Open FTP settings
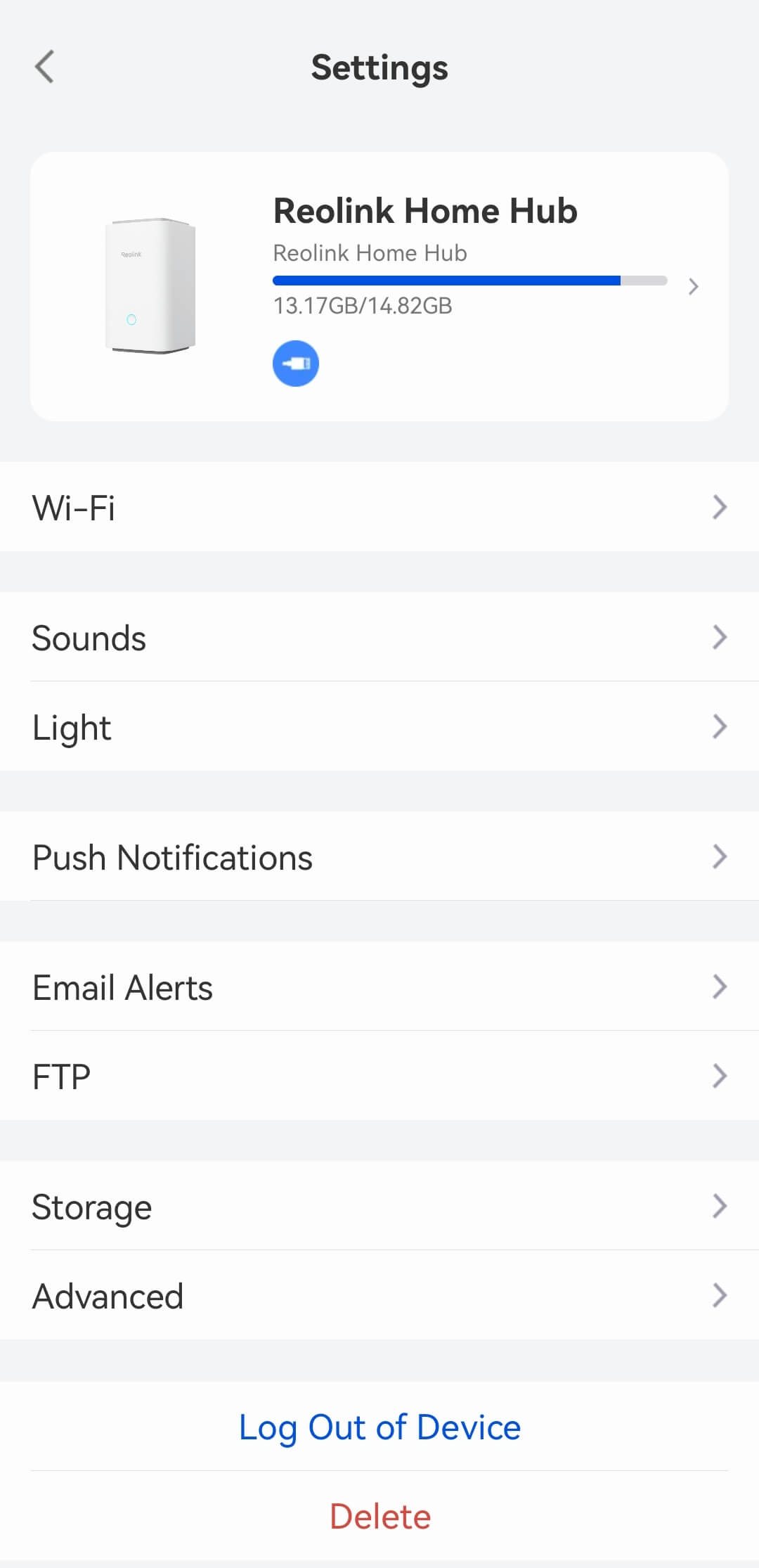Image resolution: width=759 pixels, height=1568 pixels. (x=379, y=1075)
